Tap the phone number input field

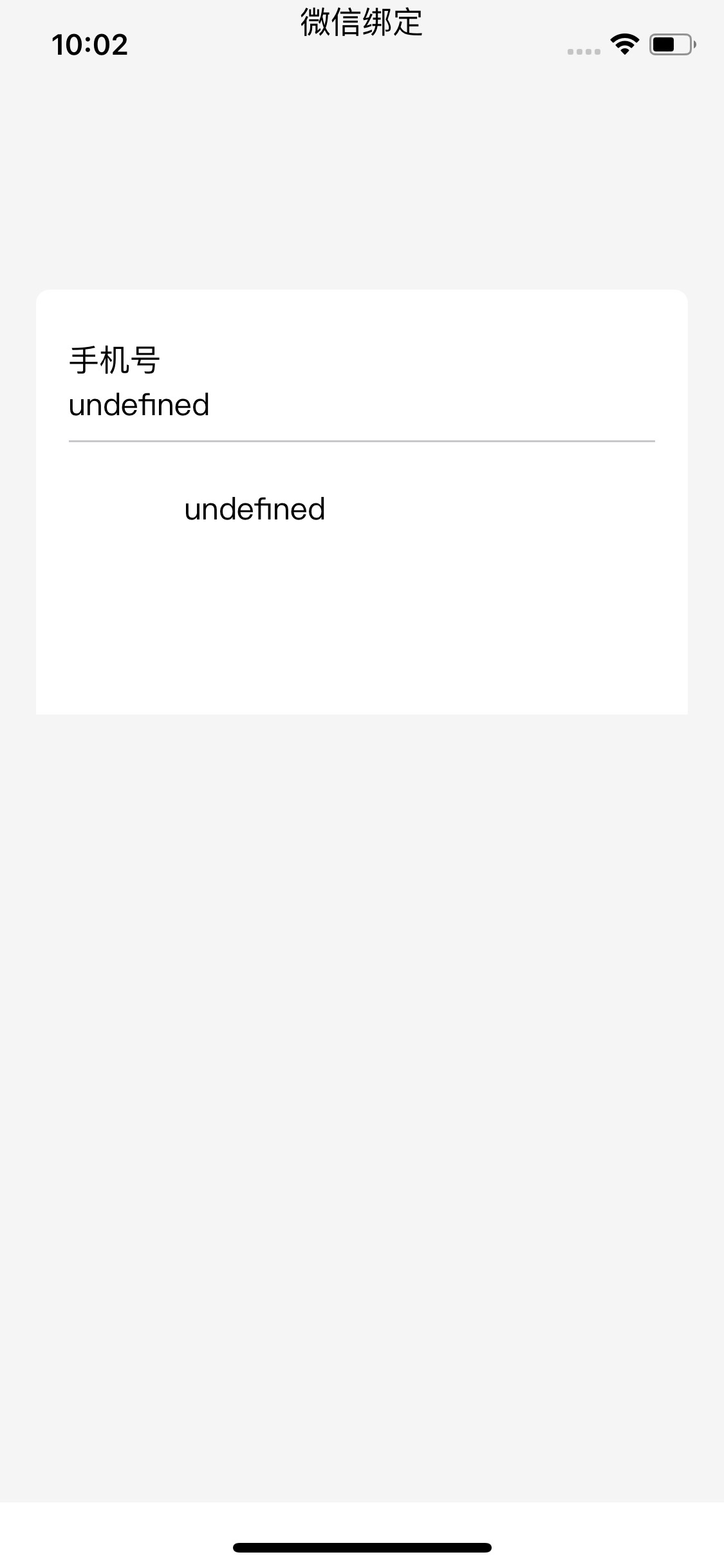click(x=362, y=406)
